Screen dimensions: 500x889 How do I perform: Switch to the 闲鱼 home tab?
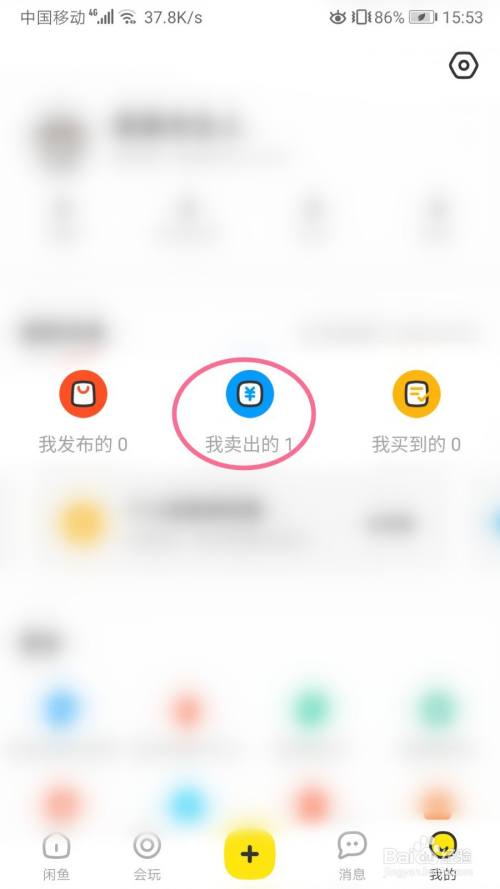click(x=56, y=856)
